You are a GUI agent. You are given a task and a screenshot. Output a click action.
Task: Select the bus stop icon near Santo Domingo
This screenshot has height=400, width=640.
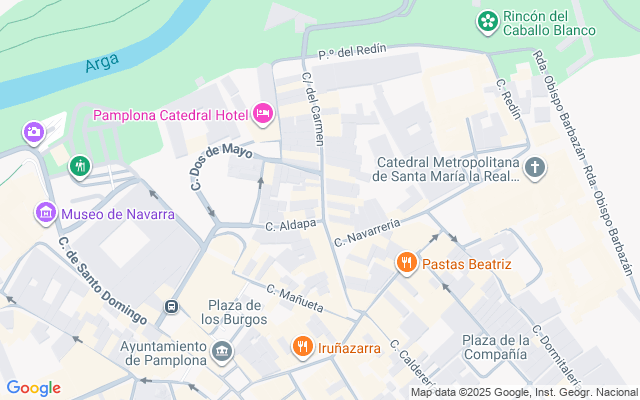click(x=171, y=307)
